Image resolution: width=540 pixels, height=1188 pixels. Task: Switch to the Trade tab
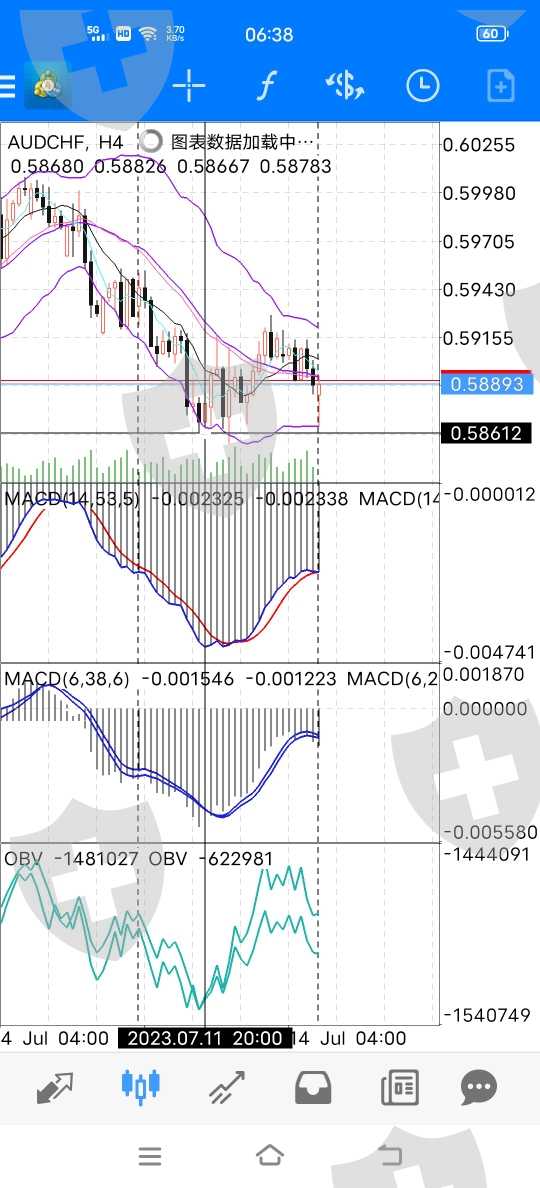[227, 1087]
